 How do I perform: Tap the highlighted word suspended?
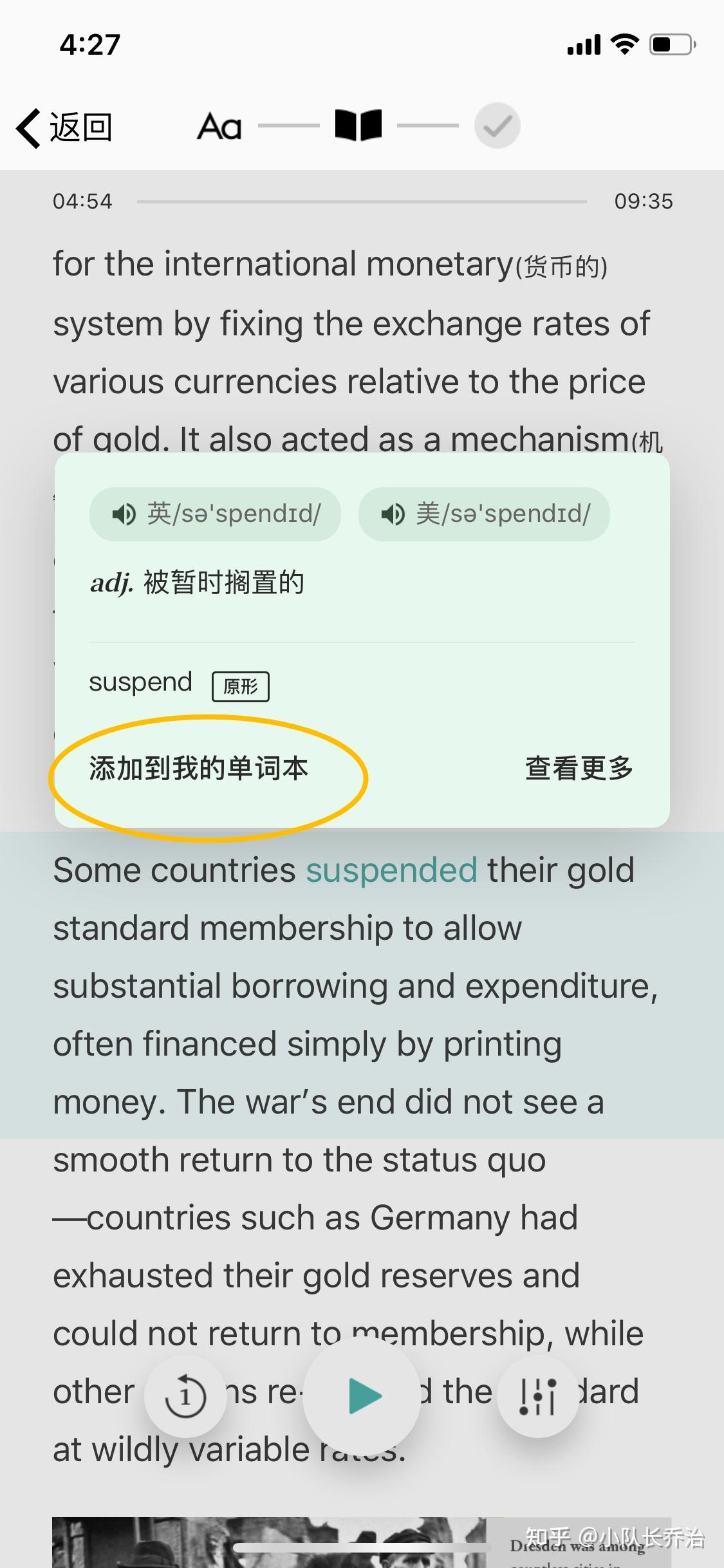(391, 870)
